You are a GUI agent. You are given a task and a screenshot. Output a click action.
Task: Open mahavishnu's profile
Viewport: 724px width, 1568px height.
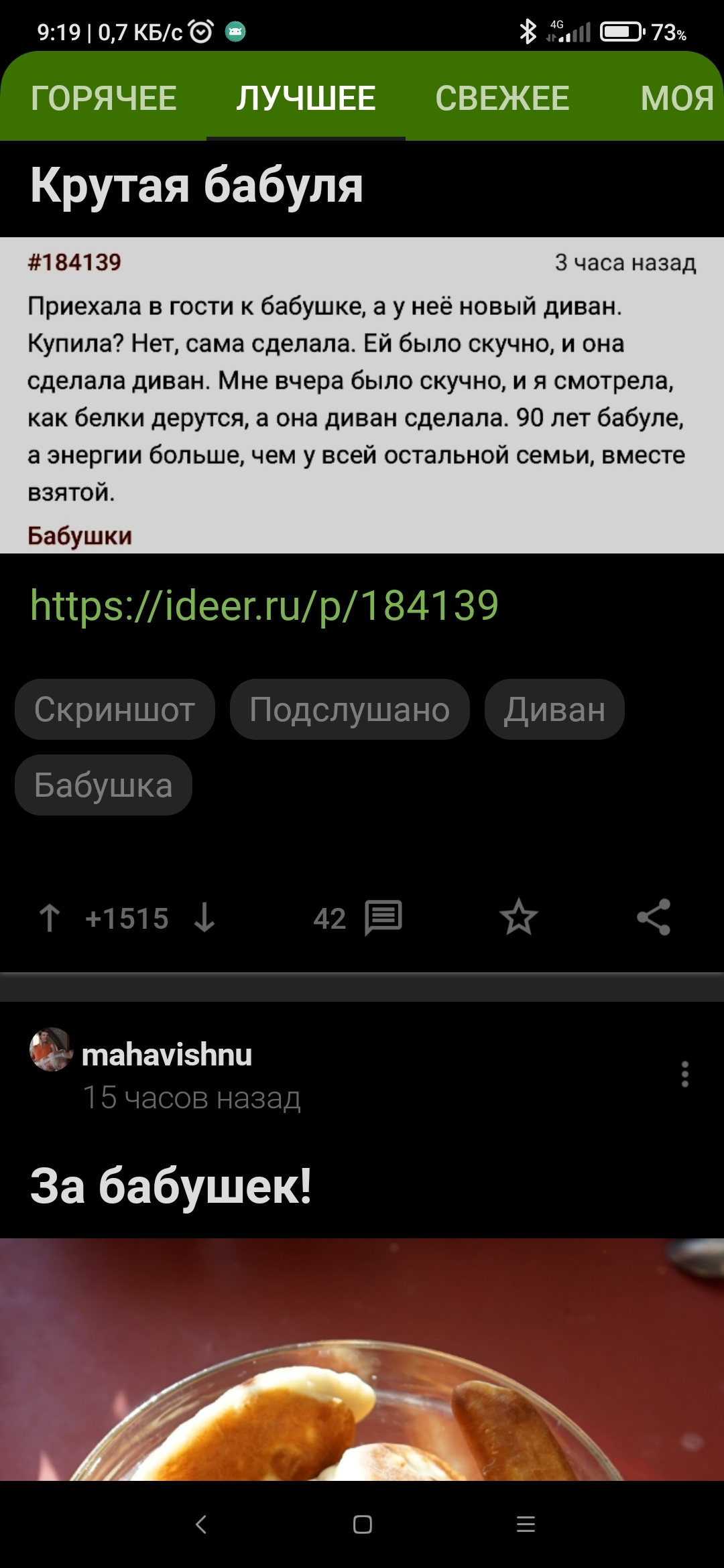(166, 1055)
